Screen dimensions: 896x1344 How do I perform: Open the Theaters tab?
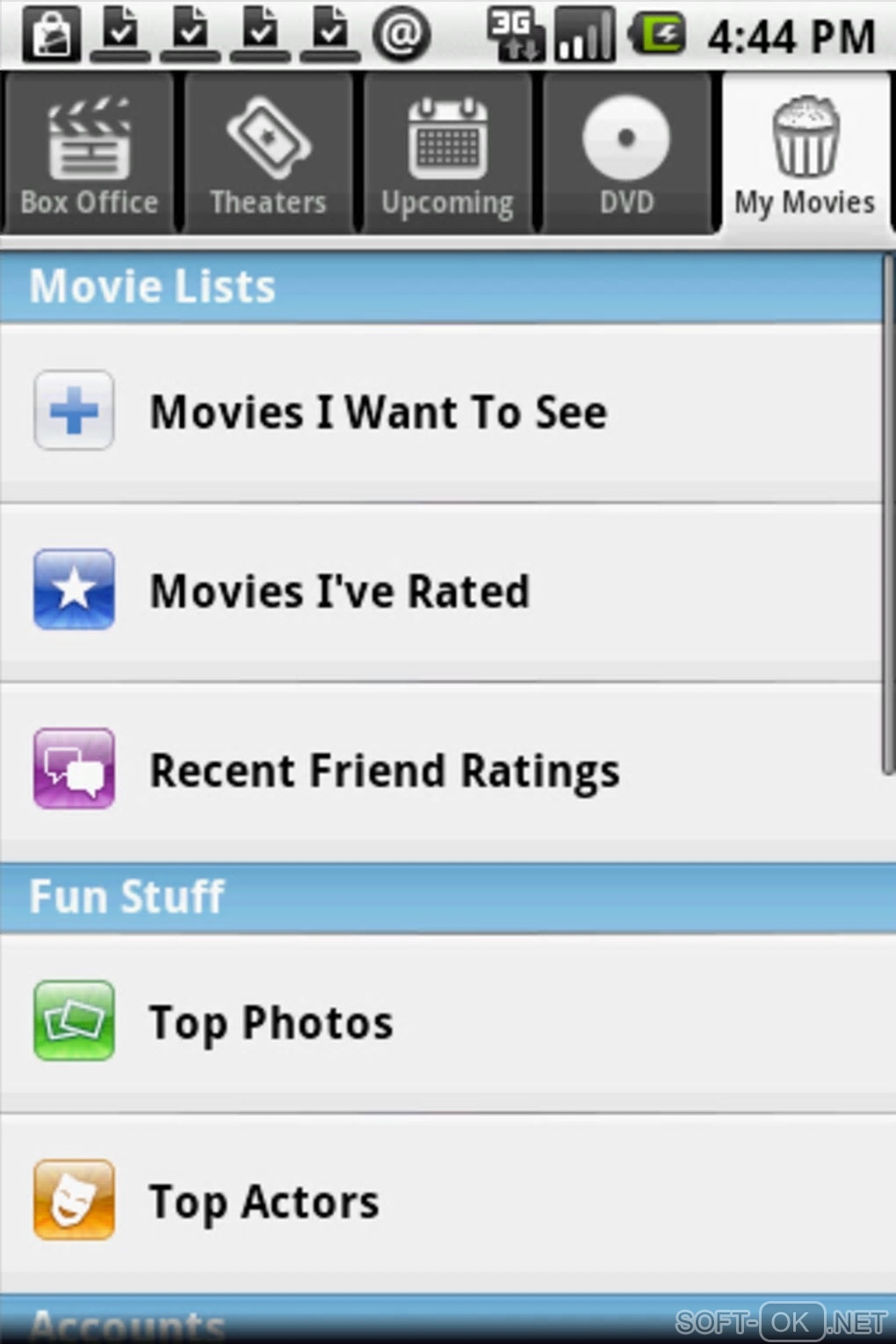pos(268,155)
